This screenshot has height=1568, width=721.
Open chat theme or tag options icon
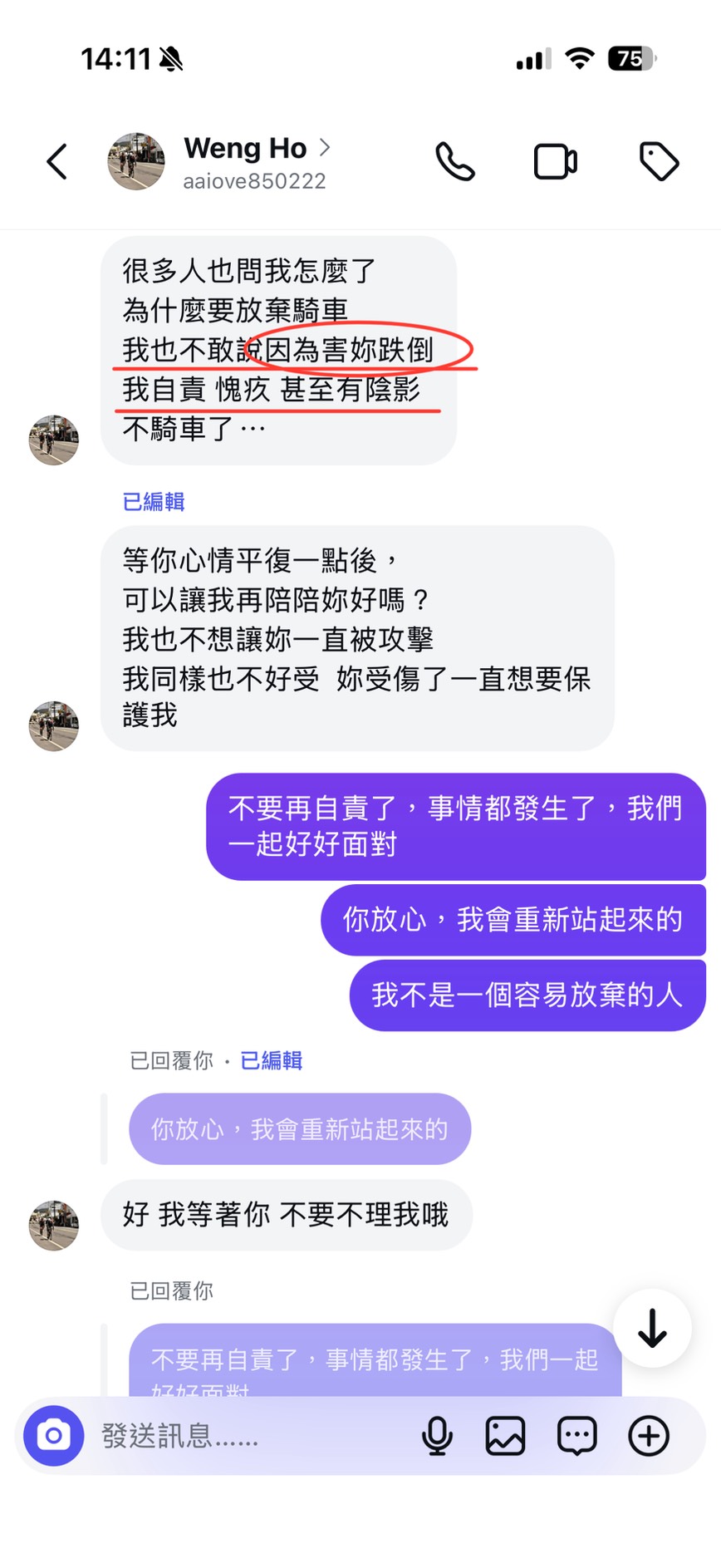point(659,162)
